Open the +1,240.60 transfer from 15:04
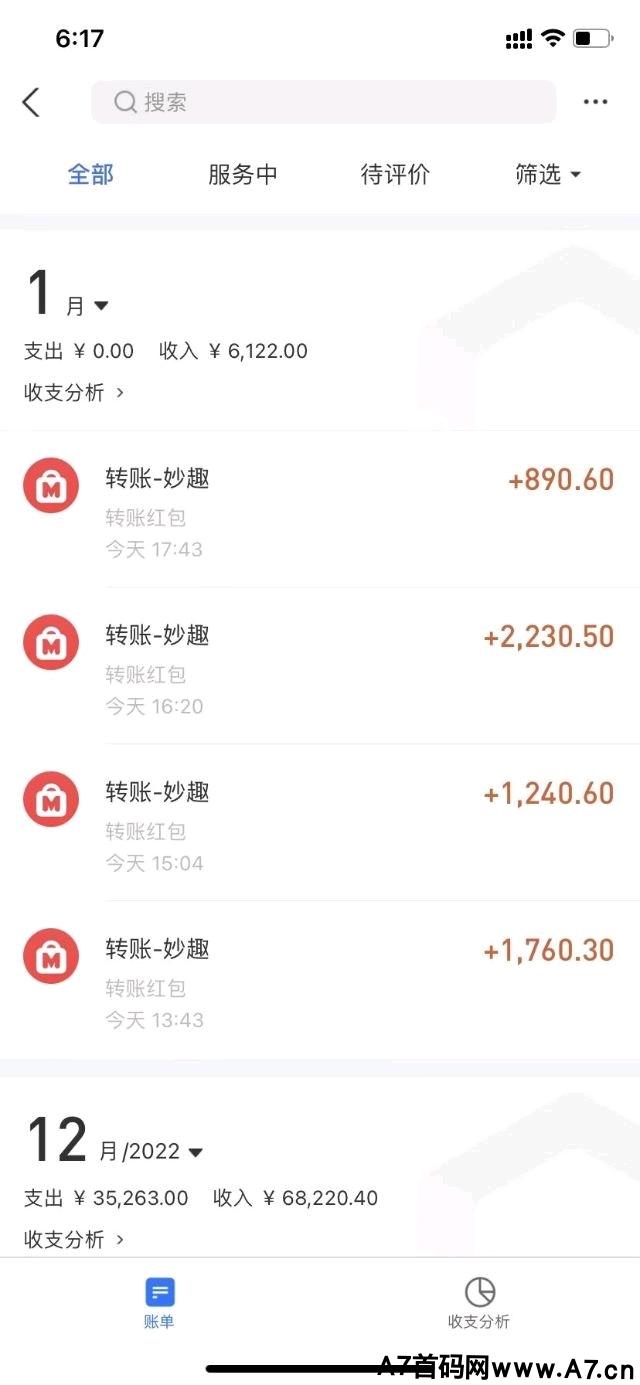Screen dimensions: 640x1385 320,823
